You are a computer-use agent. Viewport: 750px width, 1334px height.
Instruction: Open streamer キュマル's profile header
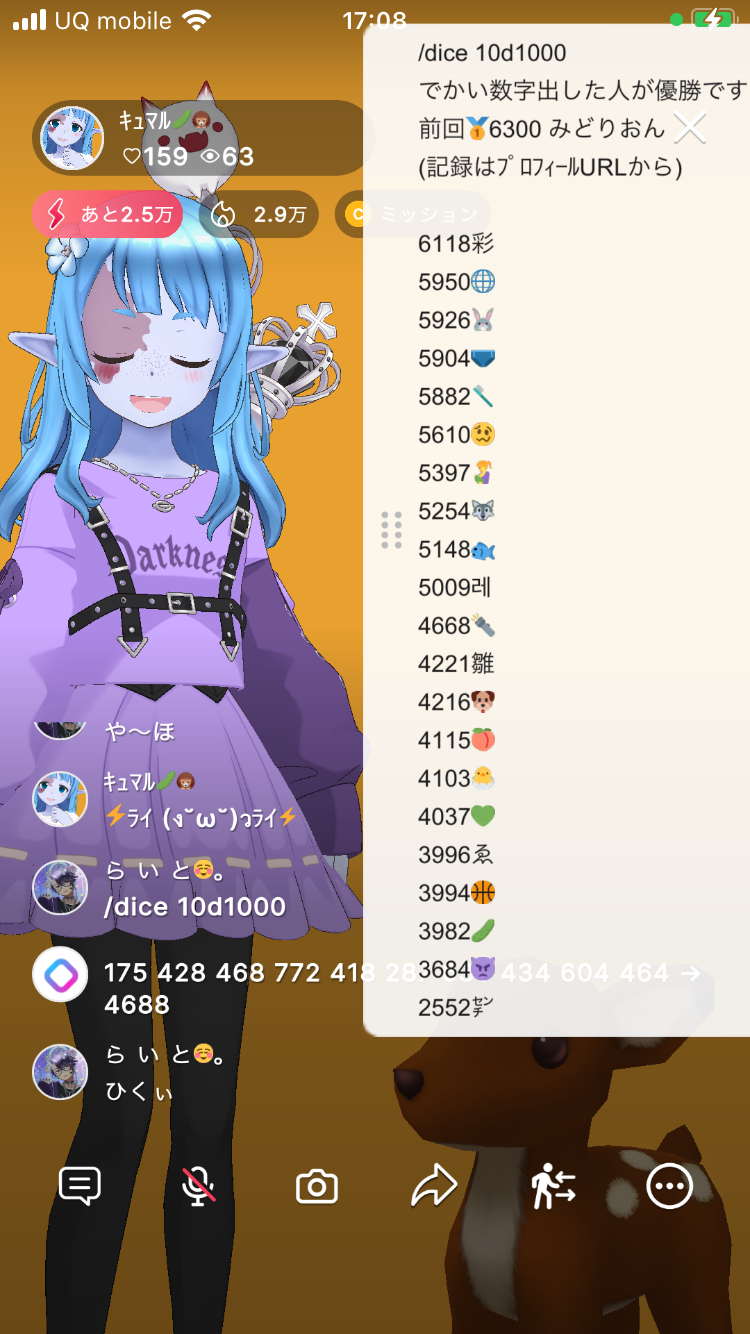tap(150, 138)
